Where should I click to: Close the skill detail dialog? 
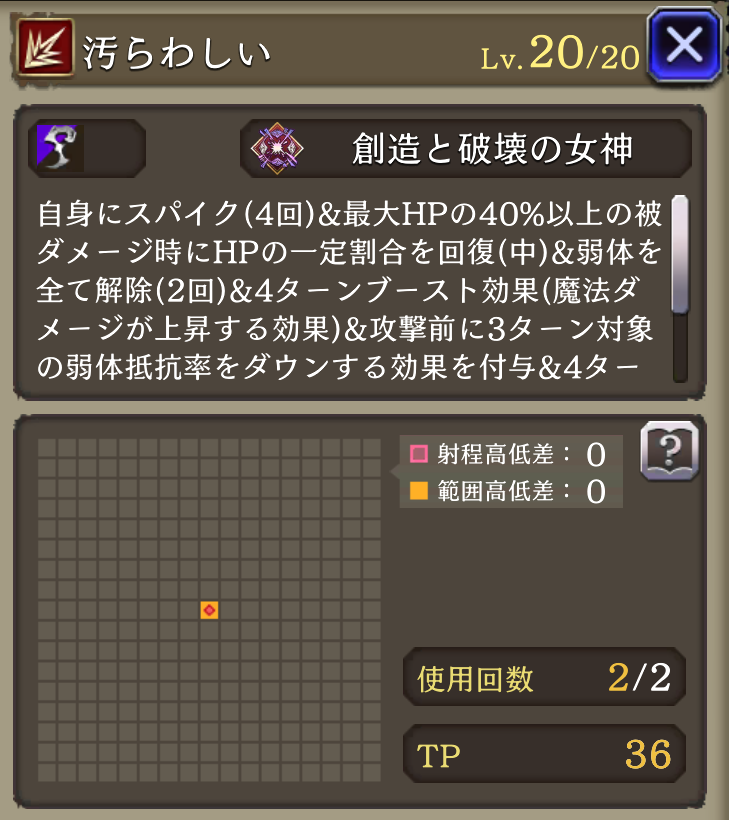coord(685,45)
